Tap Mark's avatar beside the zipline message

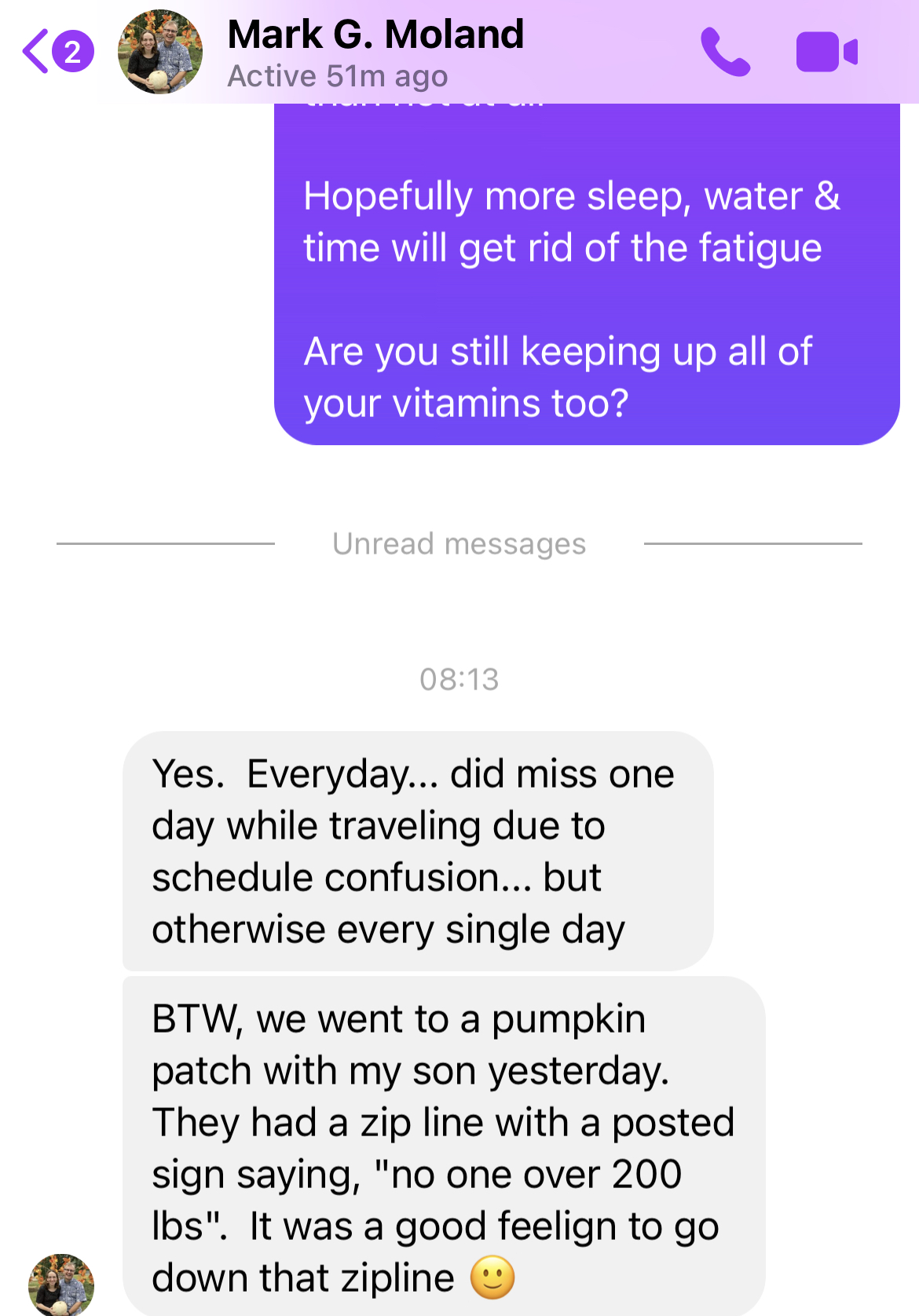[x=61, y=1285]
